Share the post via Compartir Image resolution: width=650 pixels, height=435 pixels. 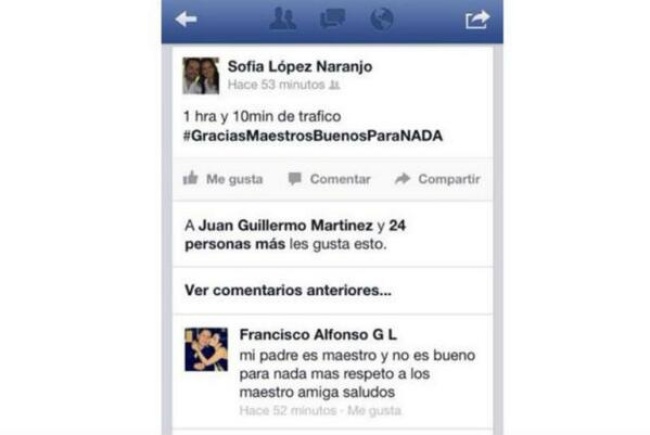(437, 179)
